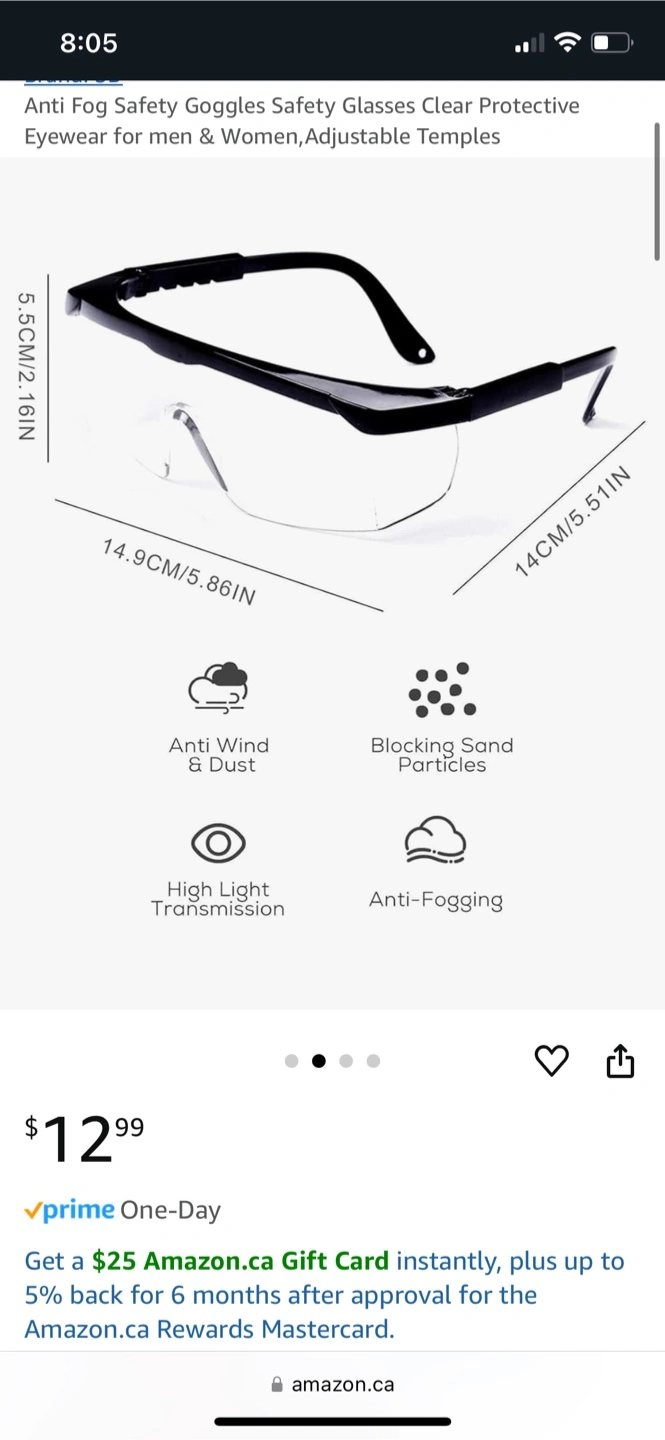Jump to the third image dot
Image resolution: width=665 pixels, height=1440 pixels.
tap(346, 1061)
